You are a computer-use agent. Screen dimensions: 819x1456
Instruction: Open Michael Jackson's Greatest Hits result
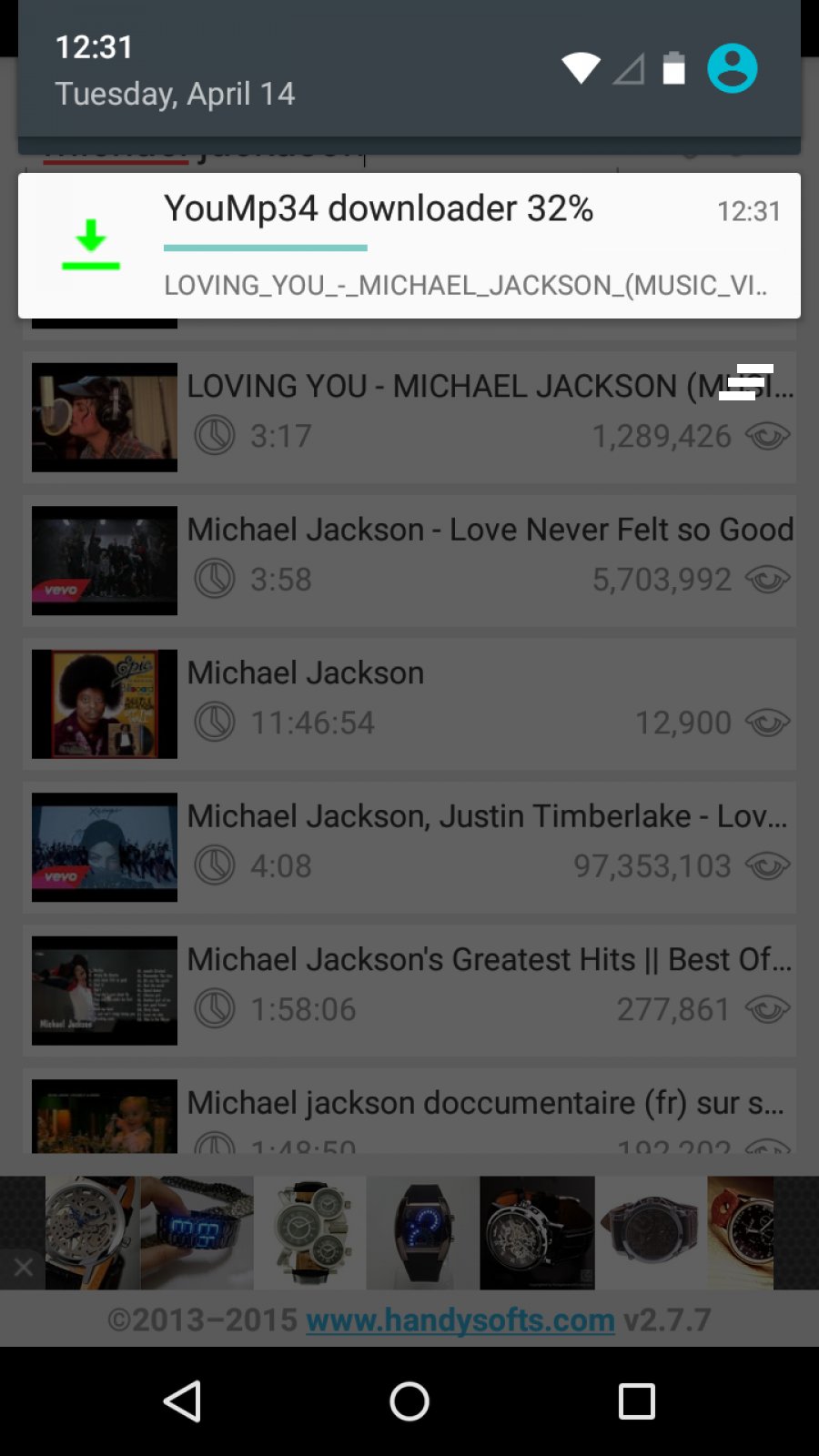409,990
